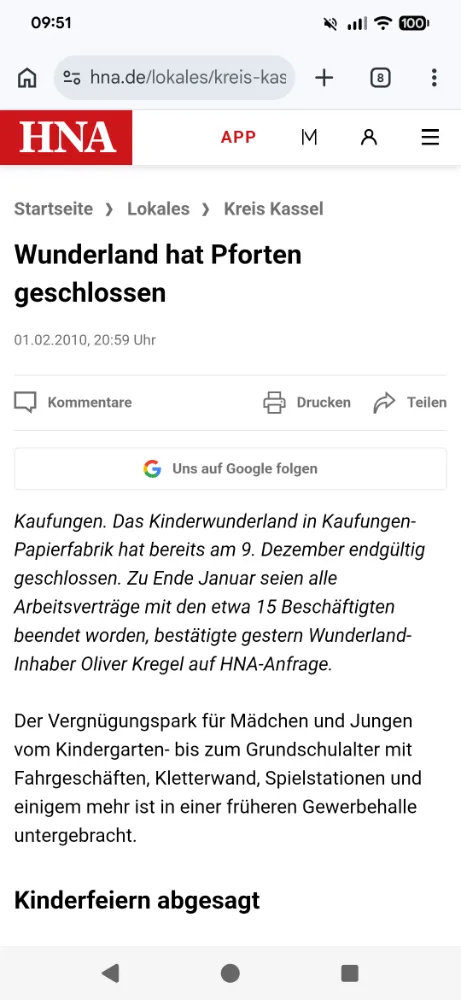Open the M icon in HNA header
461x1000 pixels.
click(309, 137)
